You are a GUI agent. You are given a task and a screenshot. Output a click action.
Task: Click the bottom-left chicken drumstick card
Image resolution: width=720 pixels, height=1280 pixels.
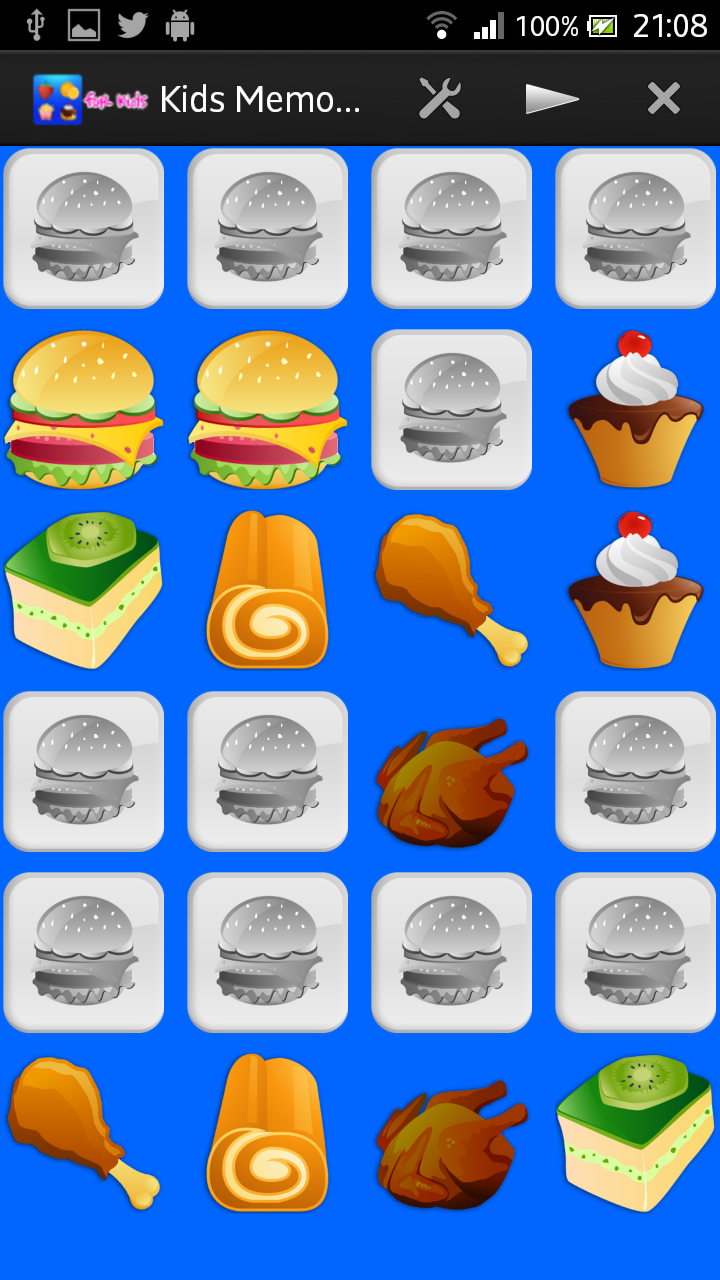click(x=83, y=1135)
